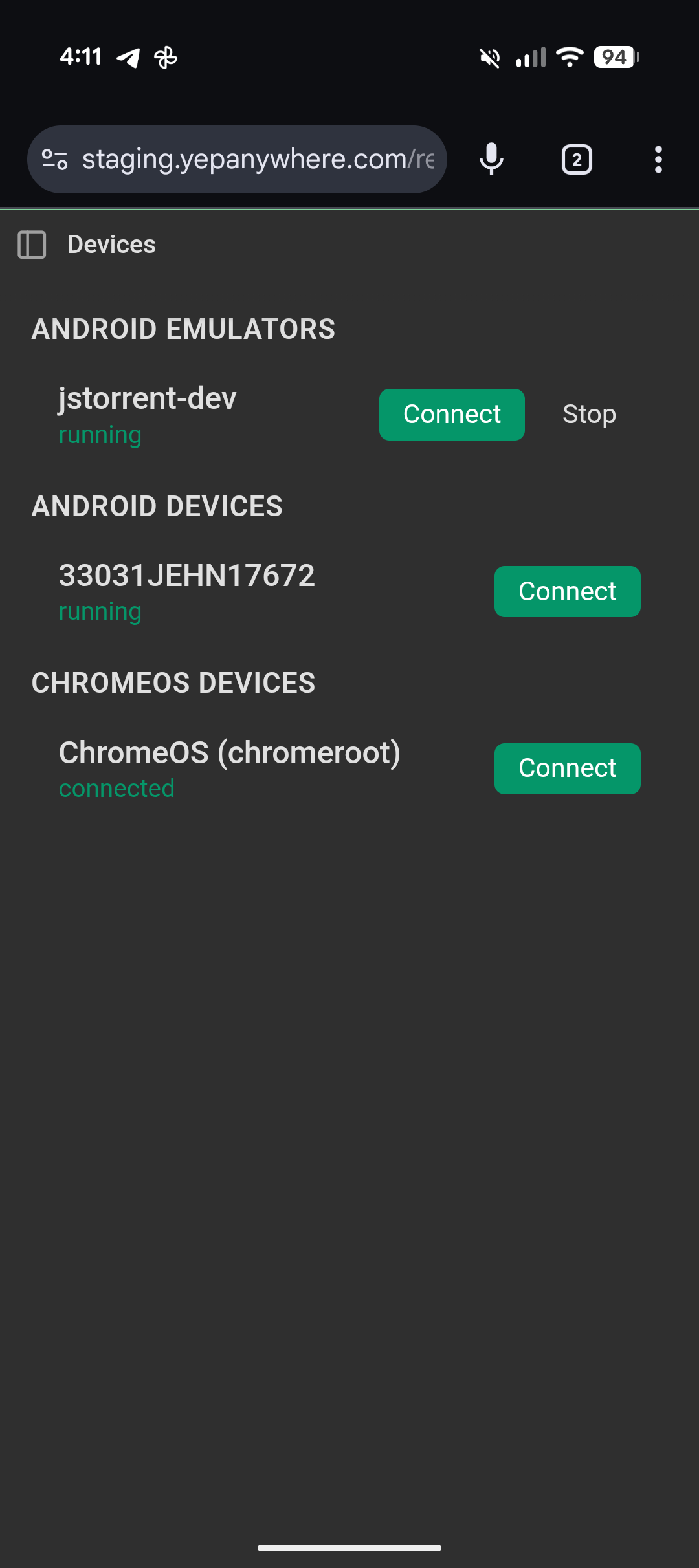699x1568 pixels.
Task: Tap the connected status under ChromeOS
Action: 116,788
